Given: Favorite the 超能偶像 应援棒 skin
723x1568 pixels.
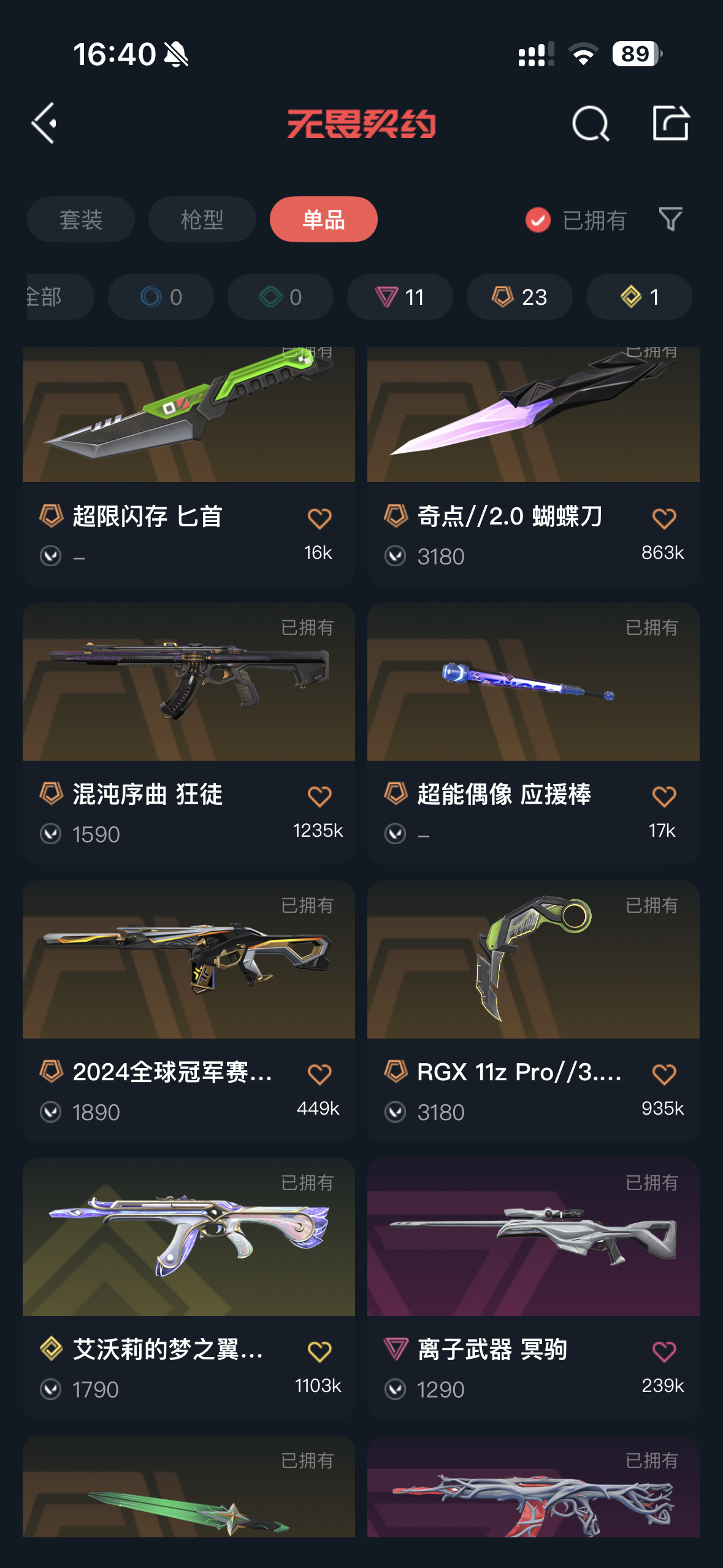Looking at the screenshot, I should pyautogui.click(x=664, y=797).
